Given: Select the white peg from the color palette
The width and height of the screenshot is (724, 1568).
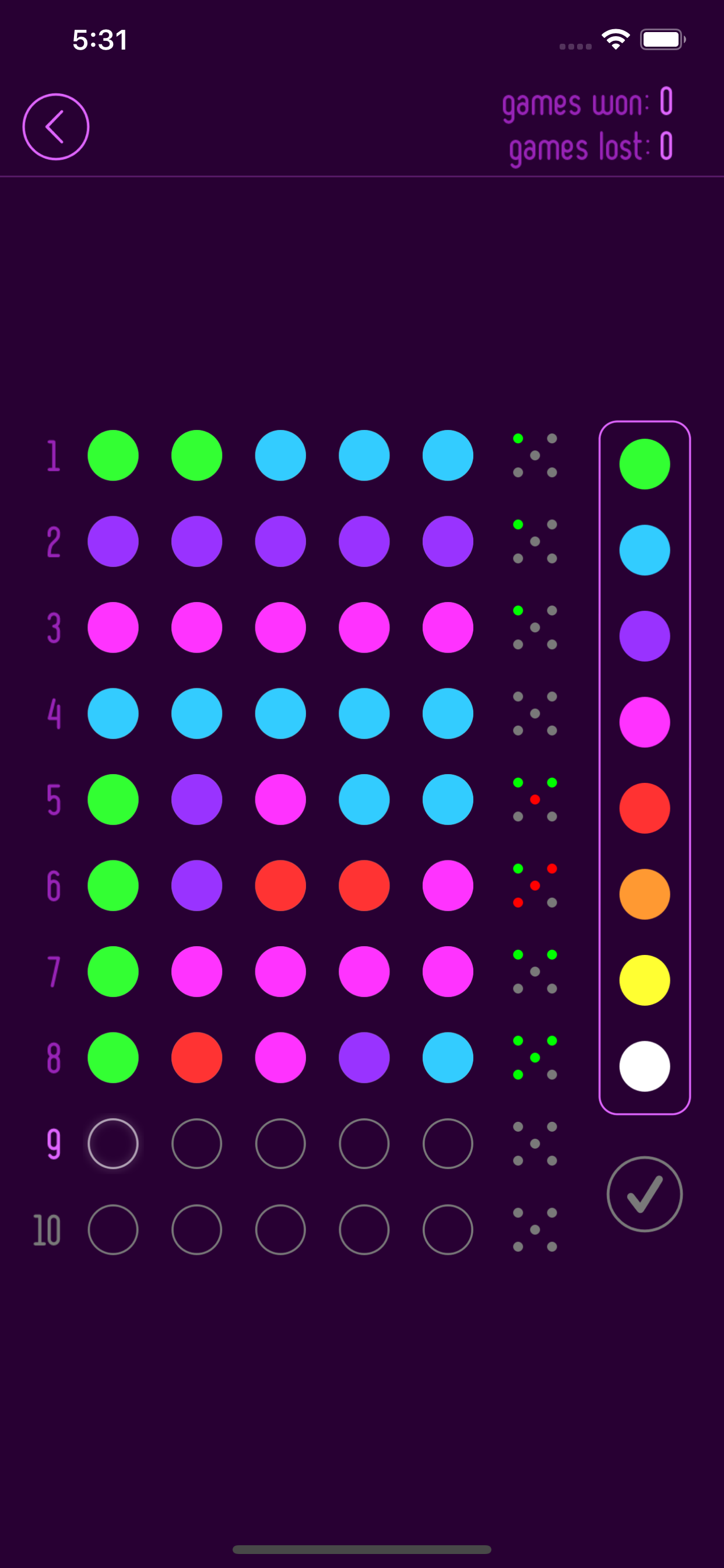Looking at the screenshot, I should [x=644, y=1066].
